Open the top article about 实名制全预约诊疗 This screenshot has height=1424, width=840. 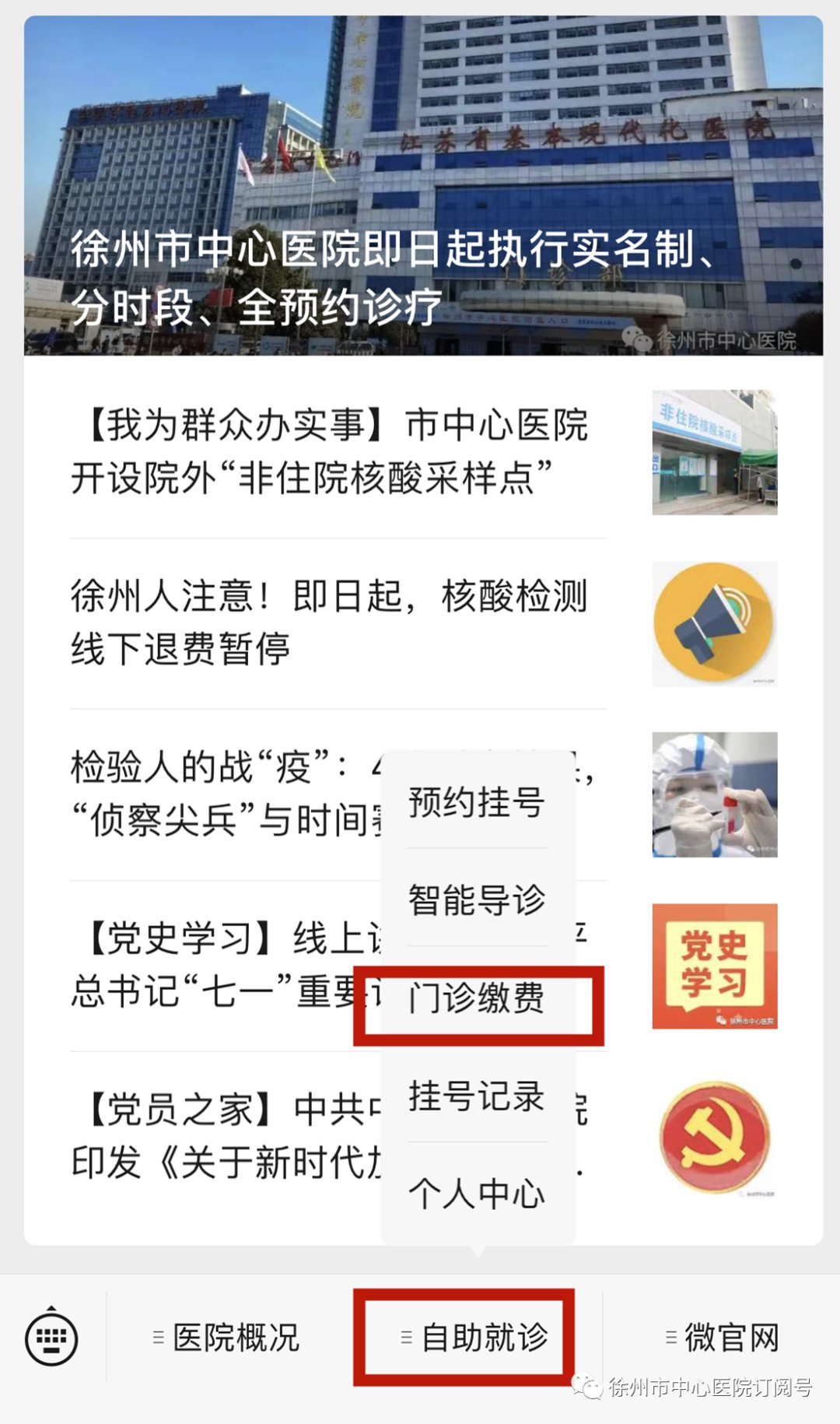[x=423, y=187]
